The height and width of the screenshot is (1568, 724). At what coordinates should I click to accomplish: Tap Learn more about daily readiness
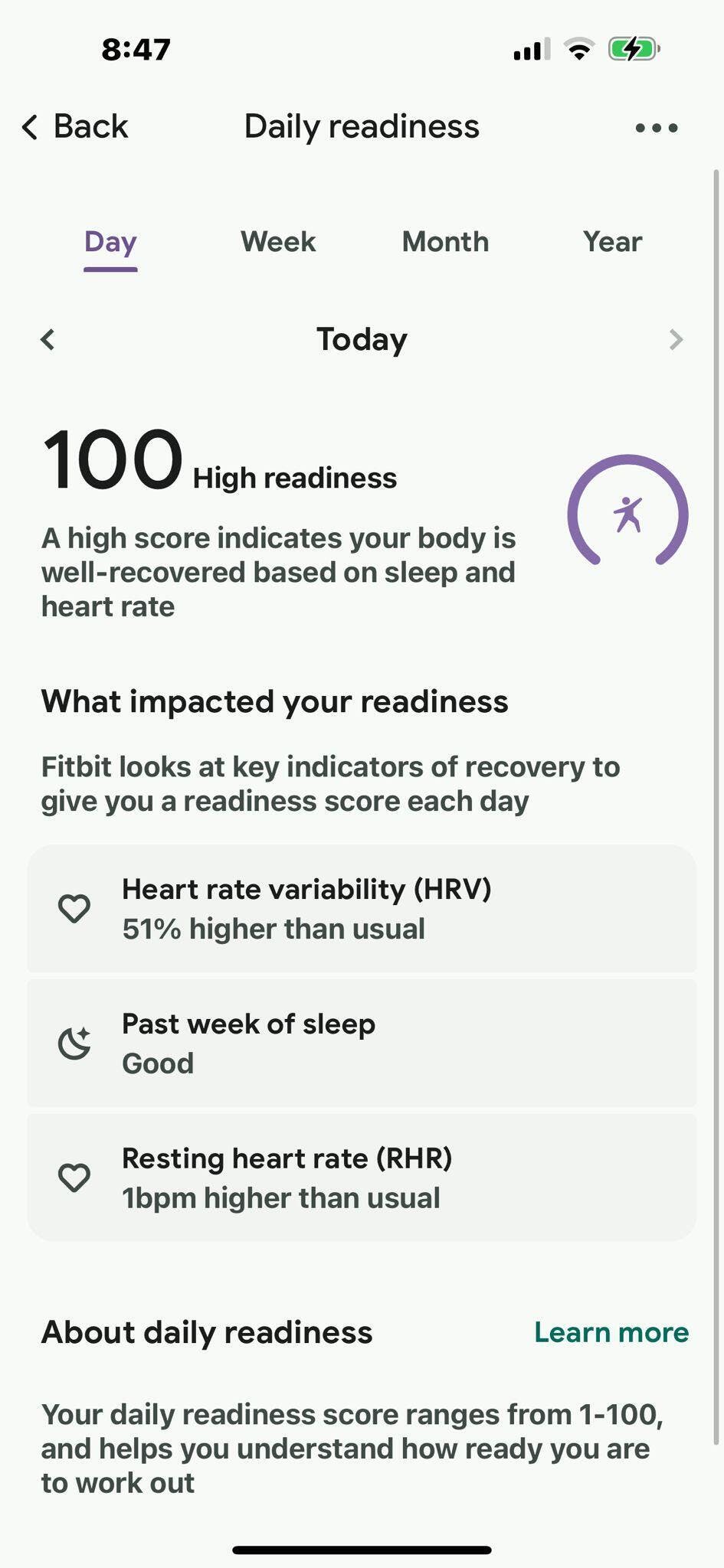click(x=611, y=1333)
